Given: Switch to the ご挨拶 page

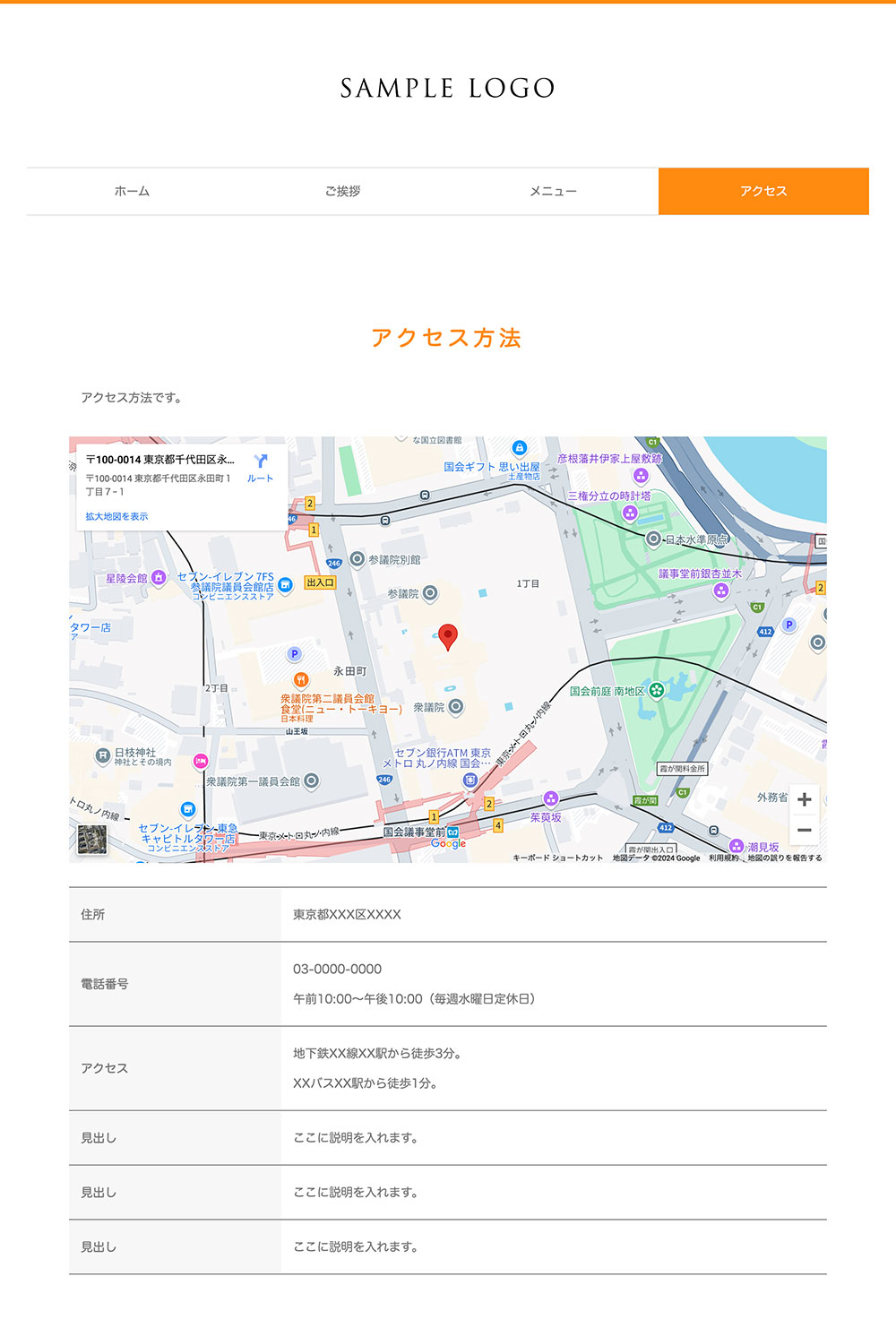Looking at the screenshot, I should (x=342, y=191).
